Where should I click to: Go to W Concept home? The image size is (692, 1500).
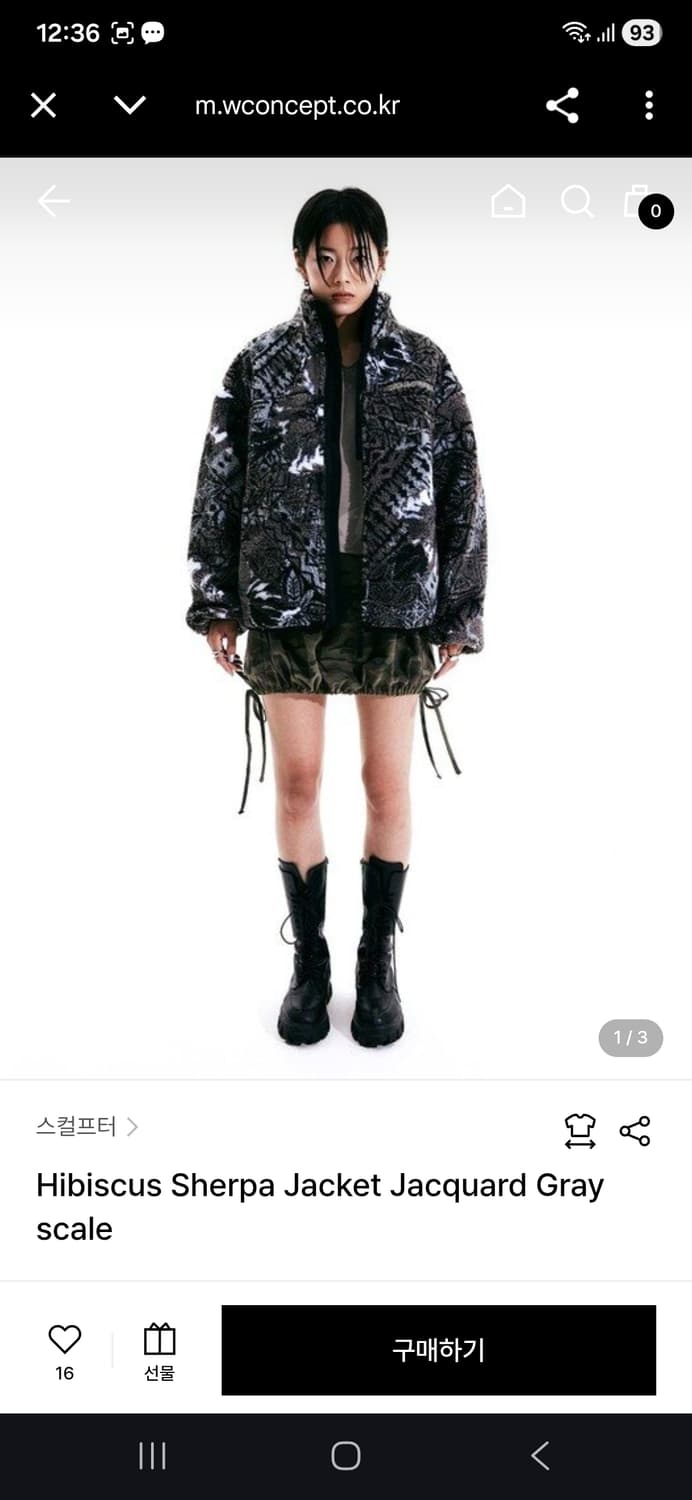point(508,202)
